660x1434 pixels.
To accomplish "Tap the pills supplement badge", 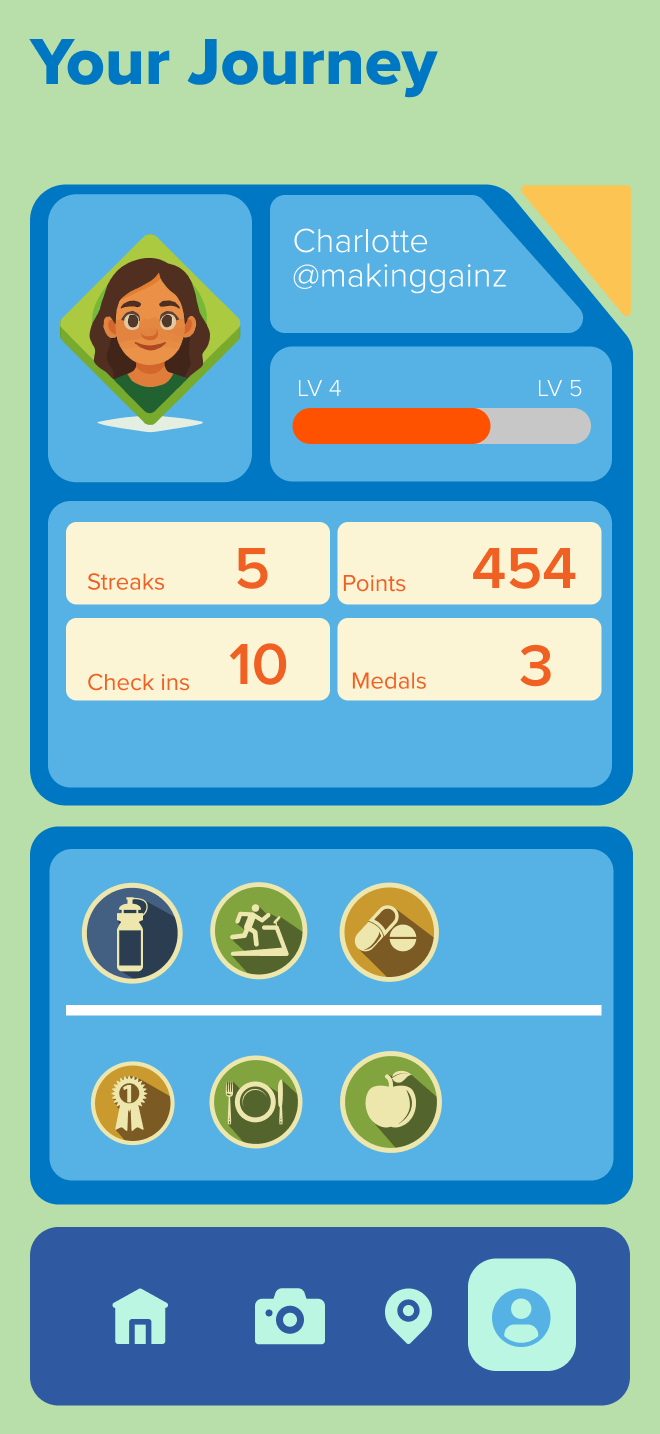I will tap(389, 932).
